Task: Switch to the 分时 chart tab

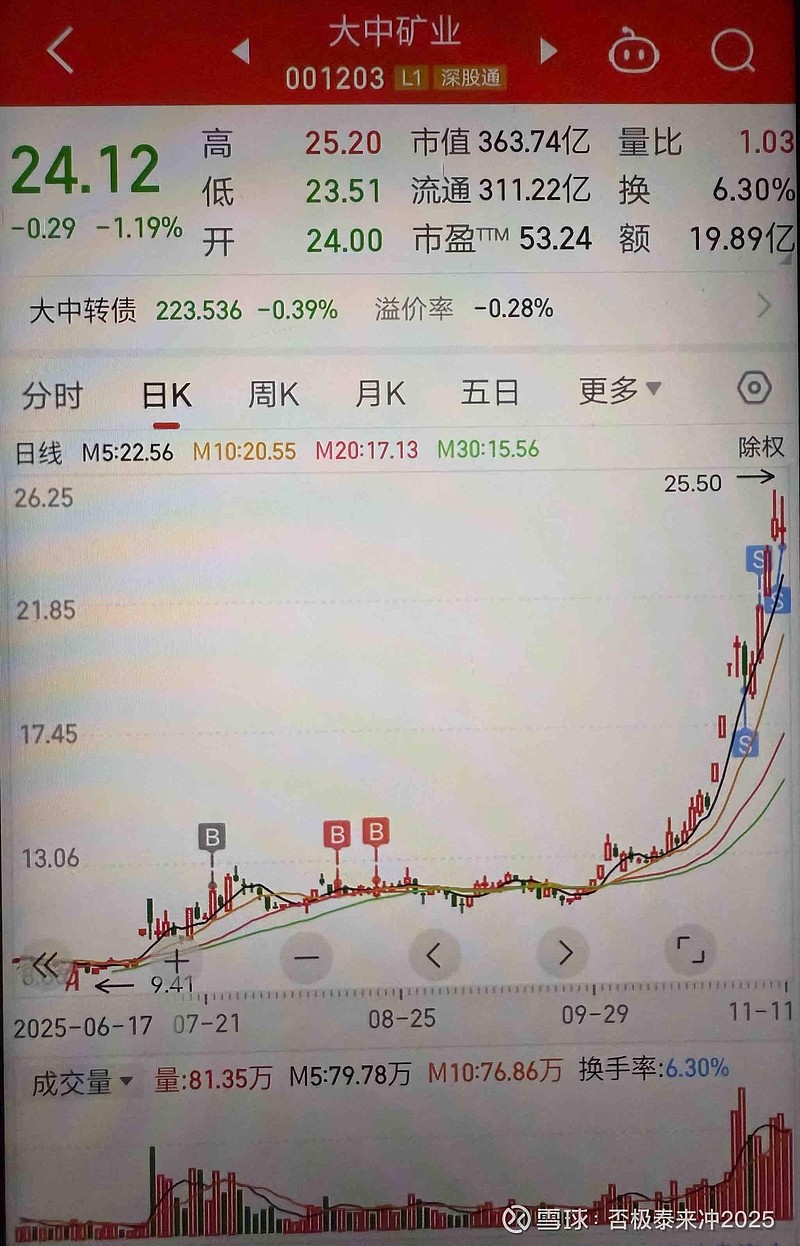Action: [x=52, y=393]
